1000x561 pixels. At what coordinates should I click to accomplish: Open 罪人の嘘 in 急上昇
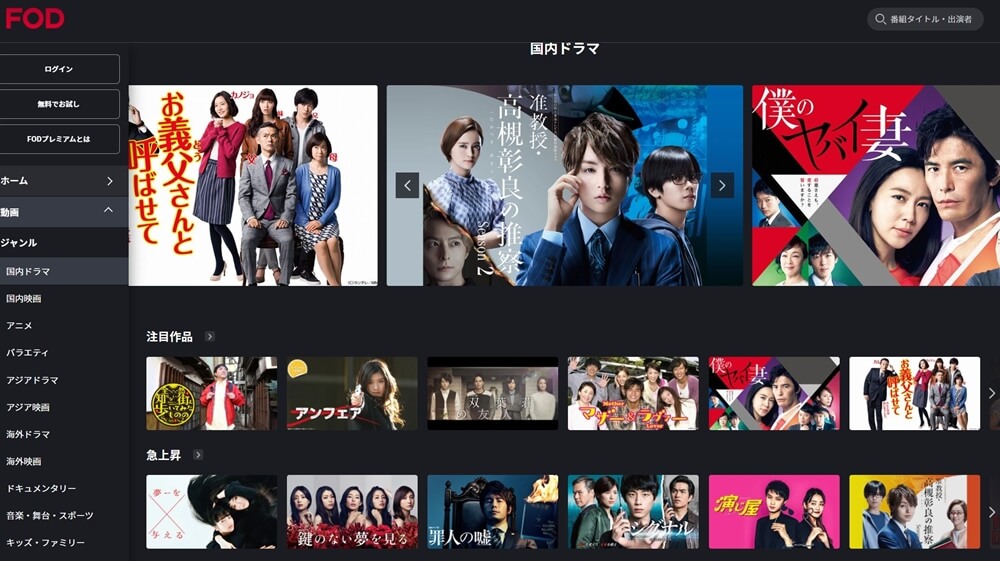pyautogui.click(x=492, y=511)
